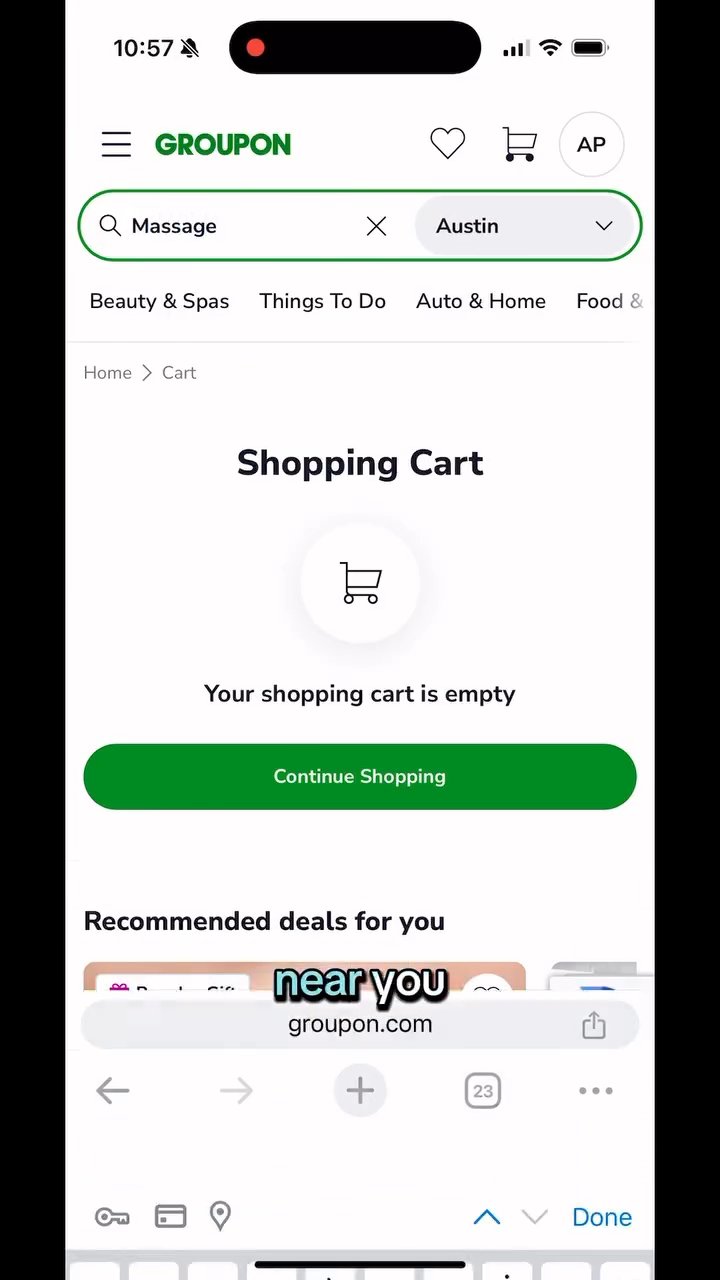Clear the Massage search text
This screenshot has height=1280, width=720.
(x=376, y=226)
